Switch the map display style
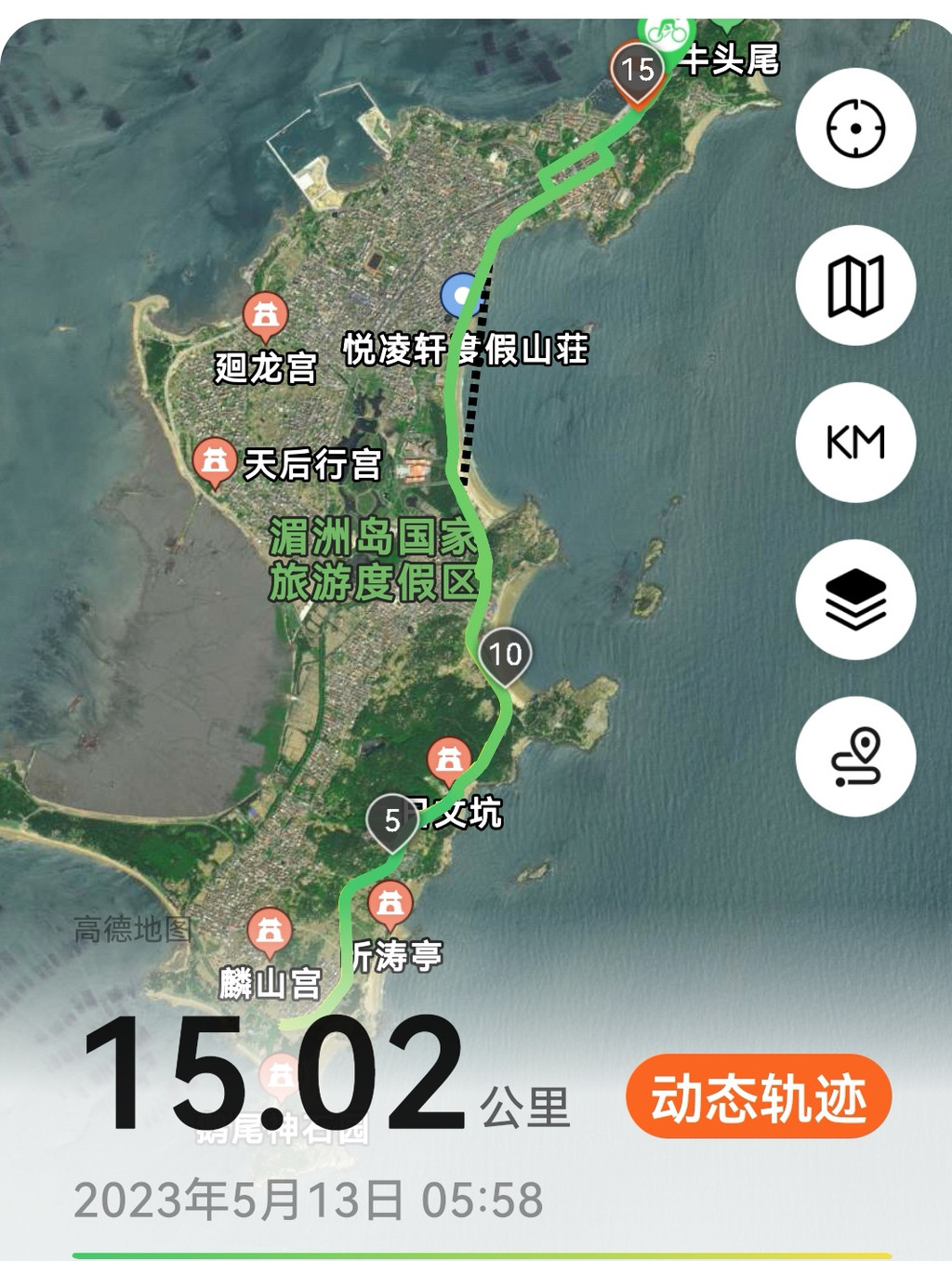 (855, 285)
